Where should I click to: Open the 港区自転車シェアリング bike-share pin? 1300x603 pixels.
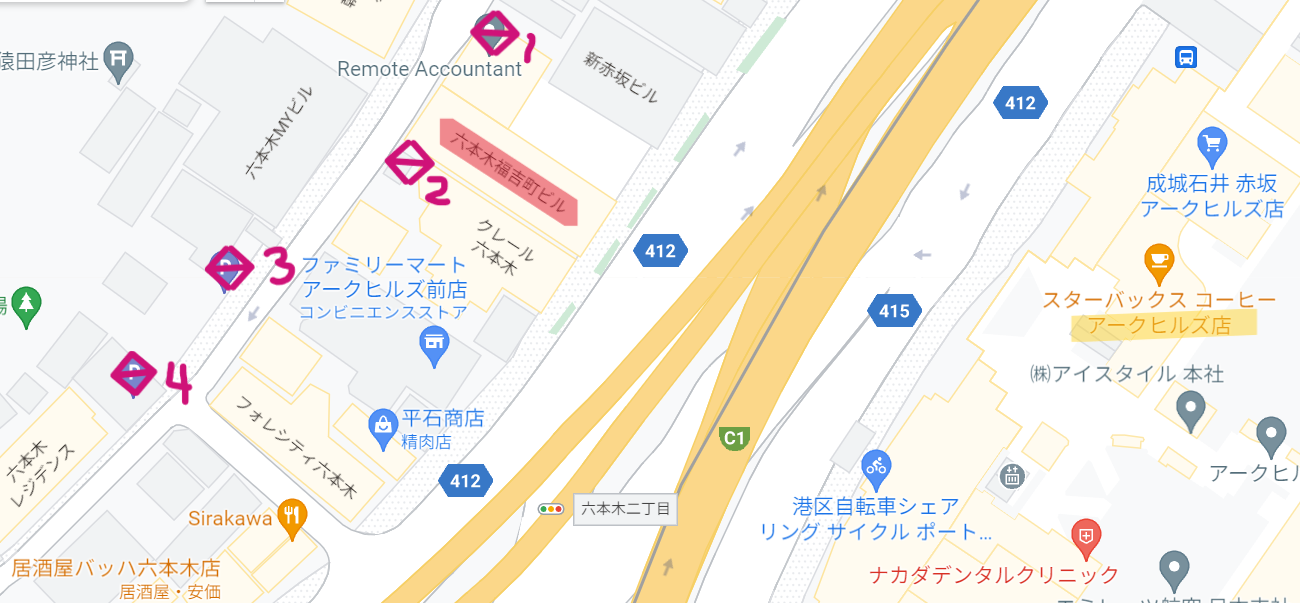876,465
